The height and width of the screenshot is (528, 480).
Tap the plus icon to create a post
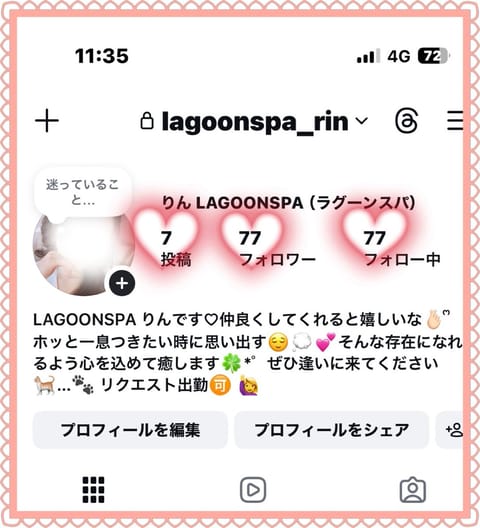[x=47, y=121]
